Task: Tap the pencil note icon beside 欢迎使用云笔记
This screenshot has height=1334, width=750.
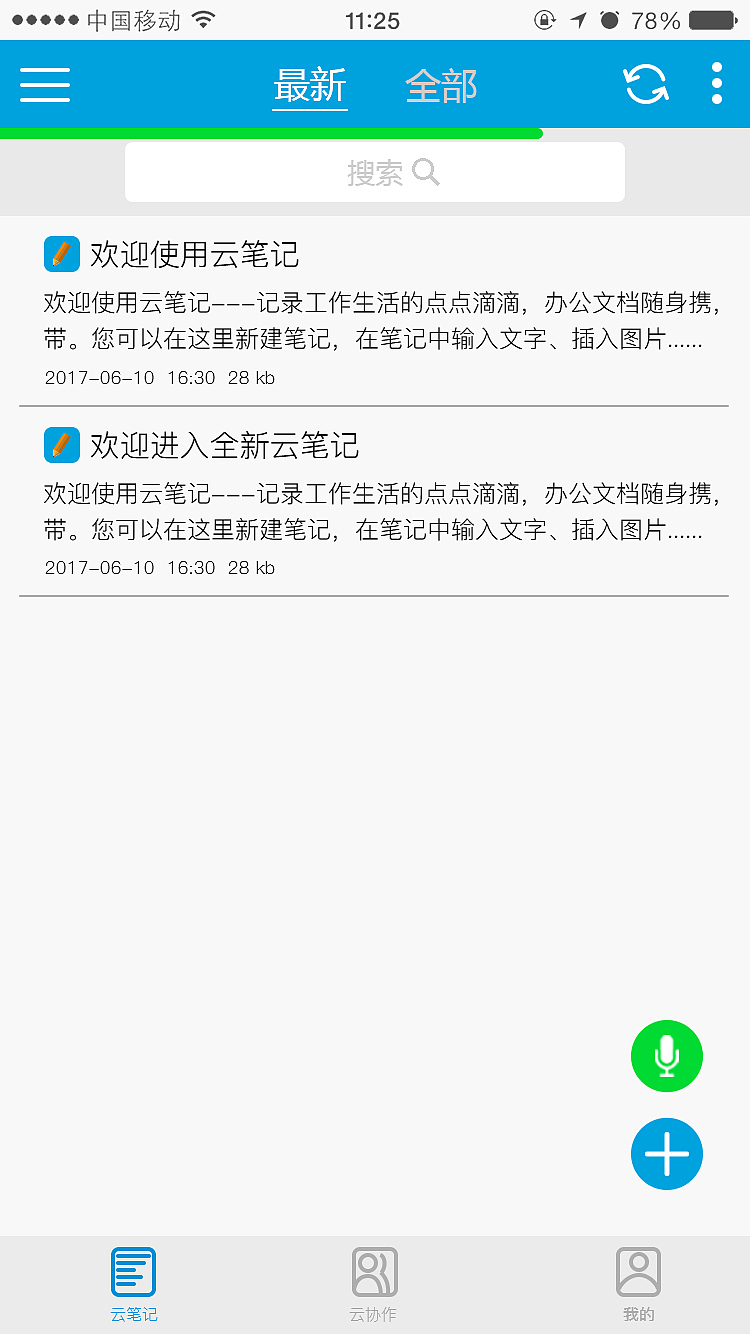Action: (x=61, y=254)
